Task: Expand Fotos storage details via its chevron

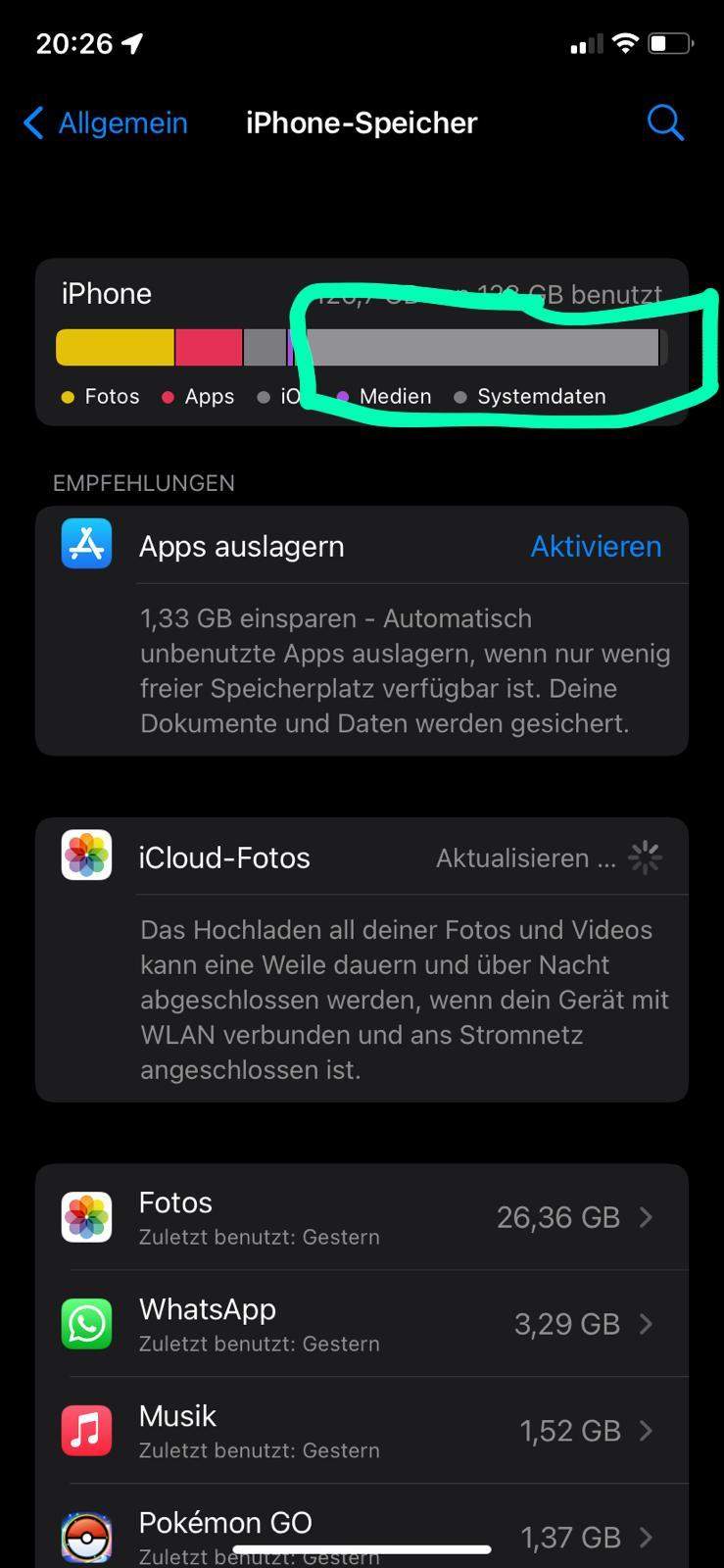Action: pos(646,1217)
